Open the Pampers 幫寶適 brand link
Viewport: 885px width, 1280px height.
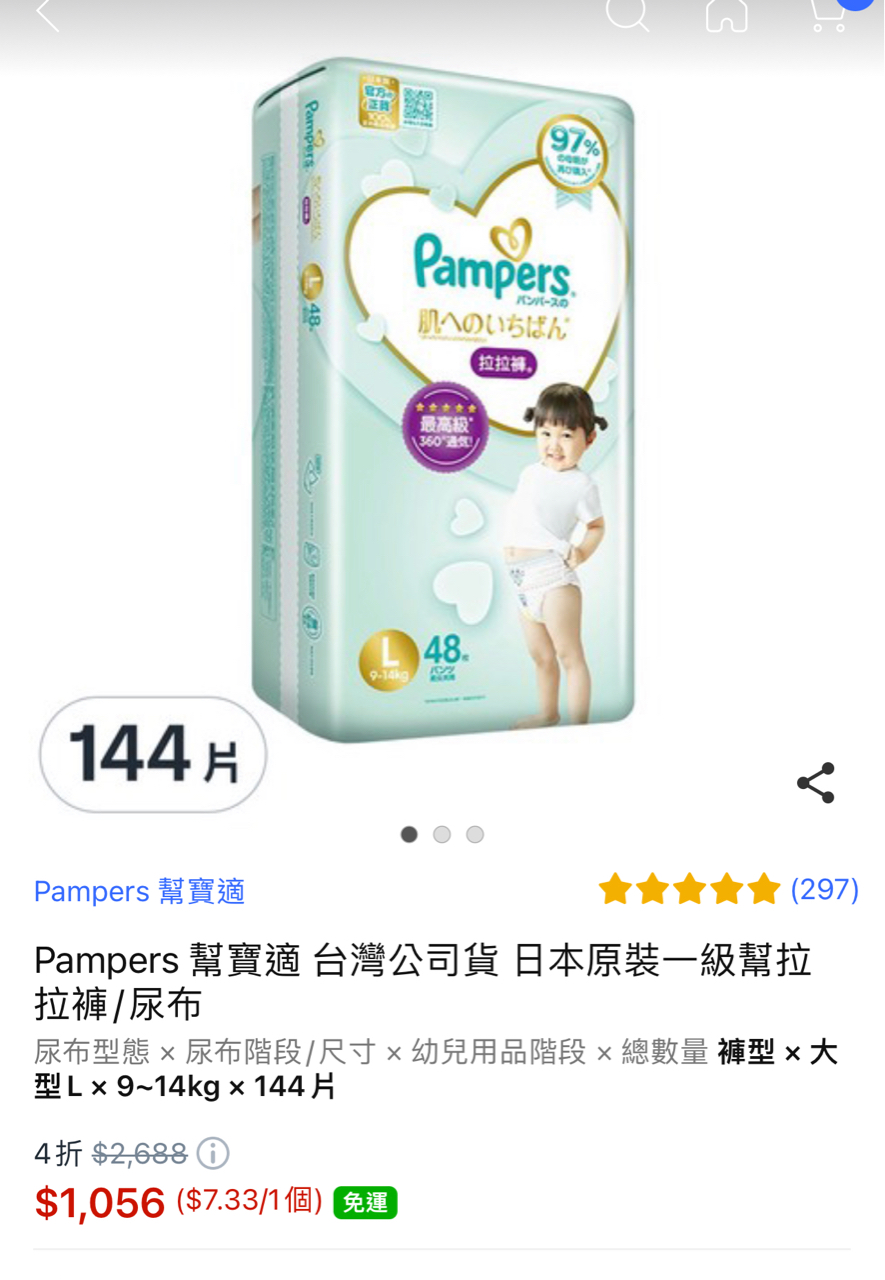point(139,891)
